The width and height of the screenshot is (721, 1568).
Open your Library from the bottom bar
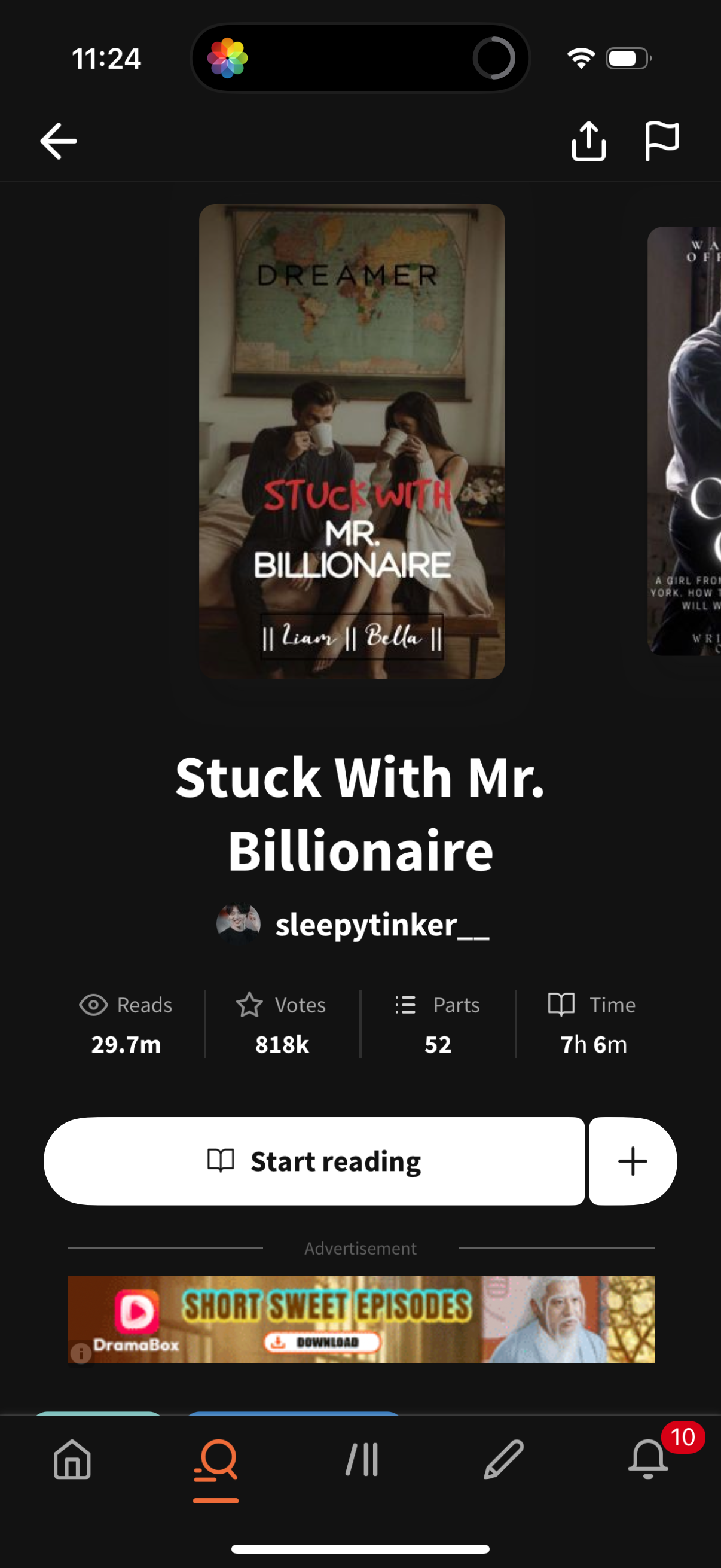coord(360,1463)
